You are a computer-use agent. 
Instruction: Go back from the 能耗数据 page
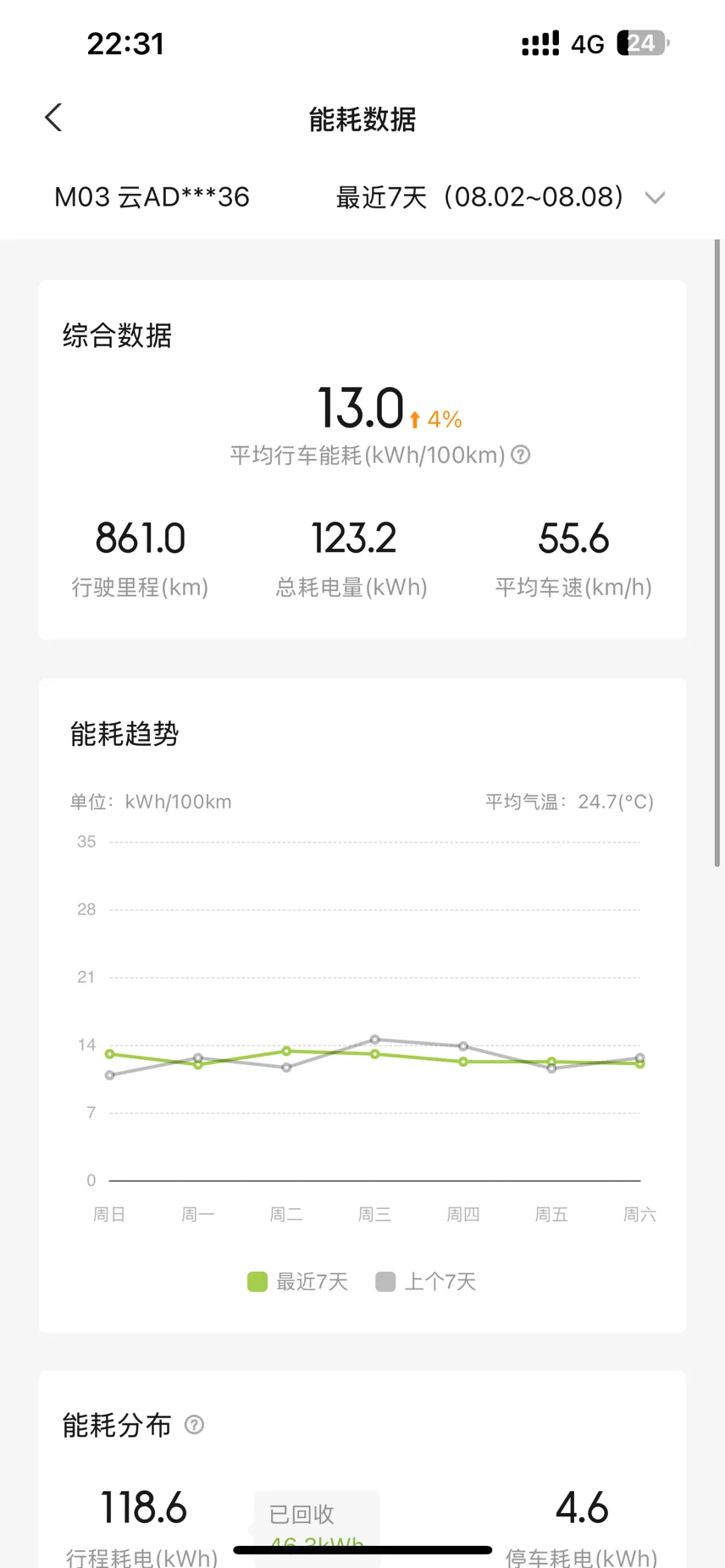pyautogui.click(x=53, y=118)
